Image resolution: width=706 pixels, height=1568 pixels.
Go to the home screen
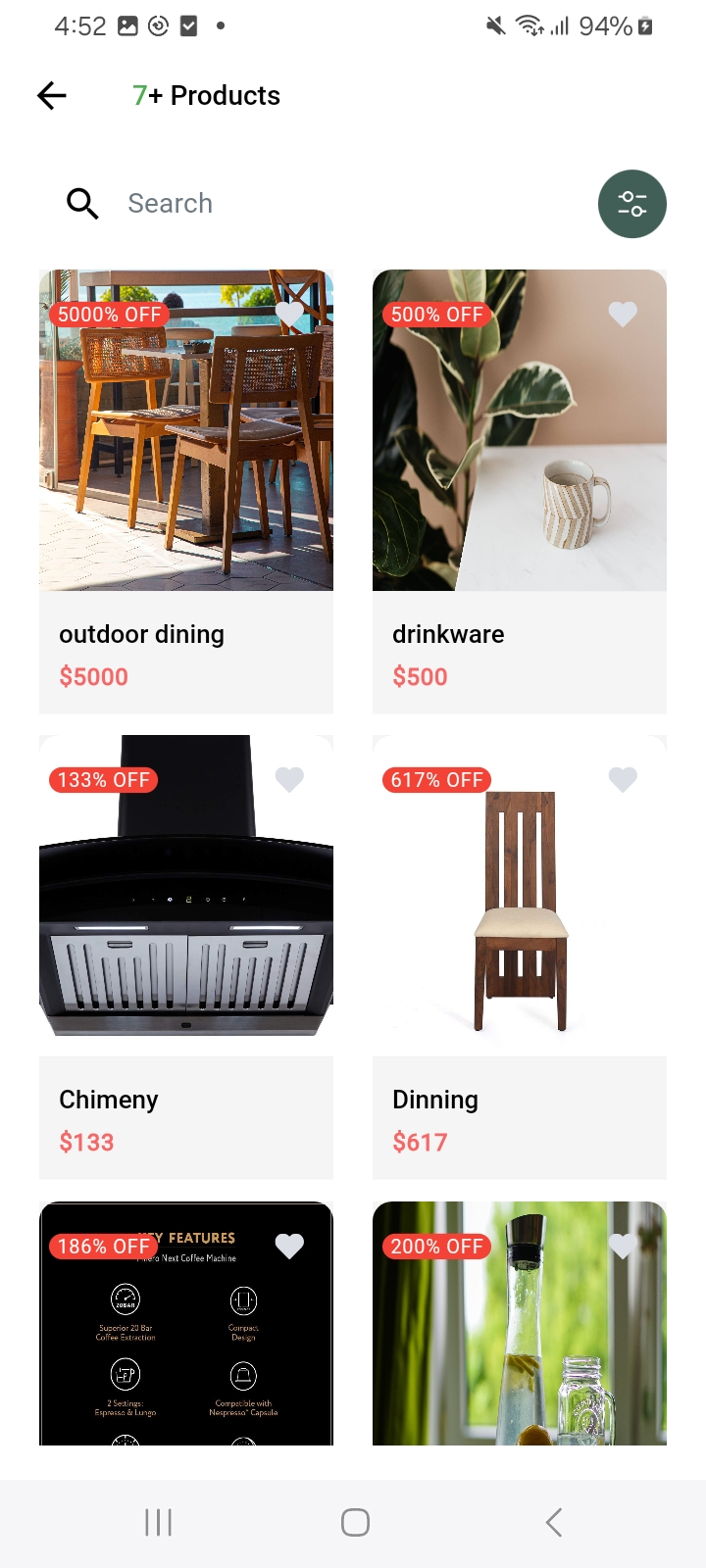[x=355, y=1522]
